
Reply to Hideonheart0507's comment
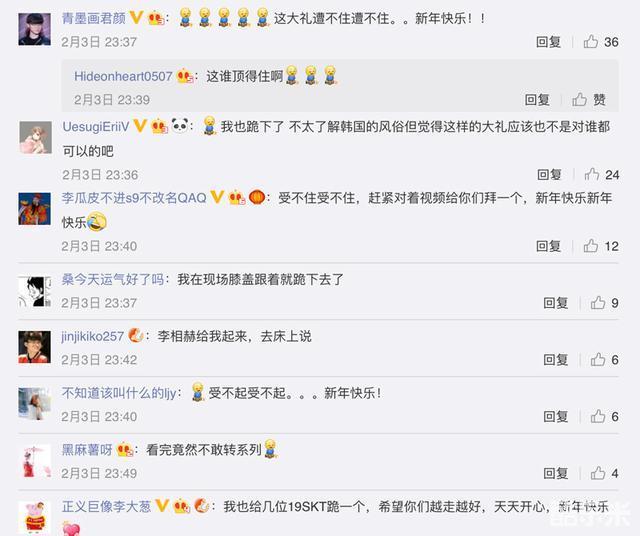coord(537,100)
